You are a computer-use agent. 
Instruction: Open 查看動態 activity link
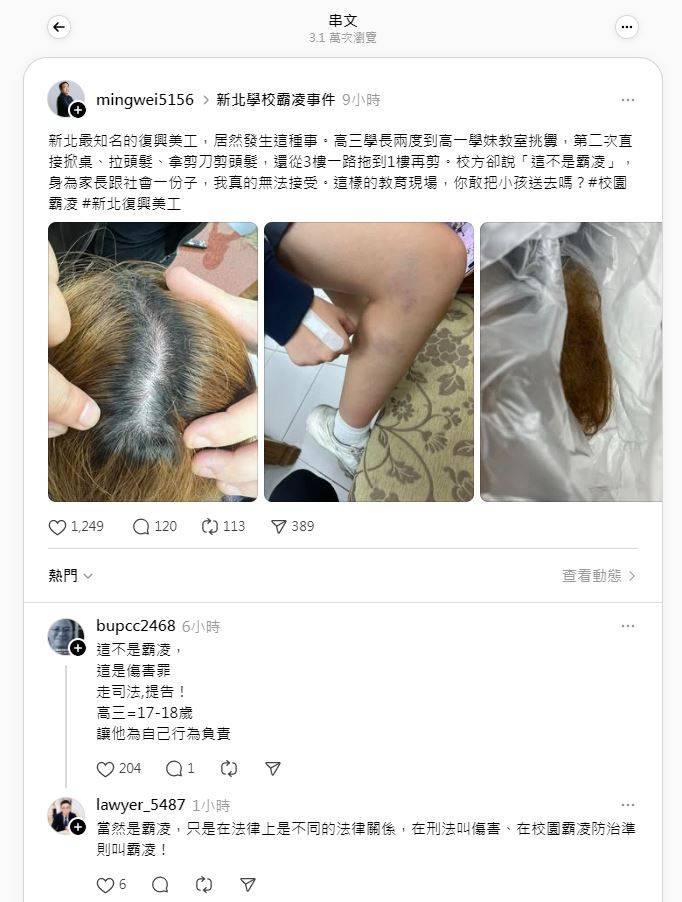(598, 575)
